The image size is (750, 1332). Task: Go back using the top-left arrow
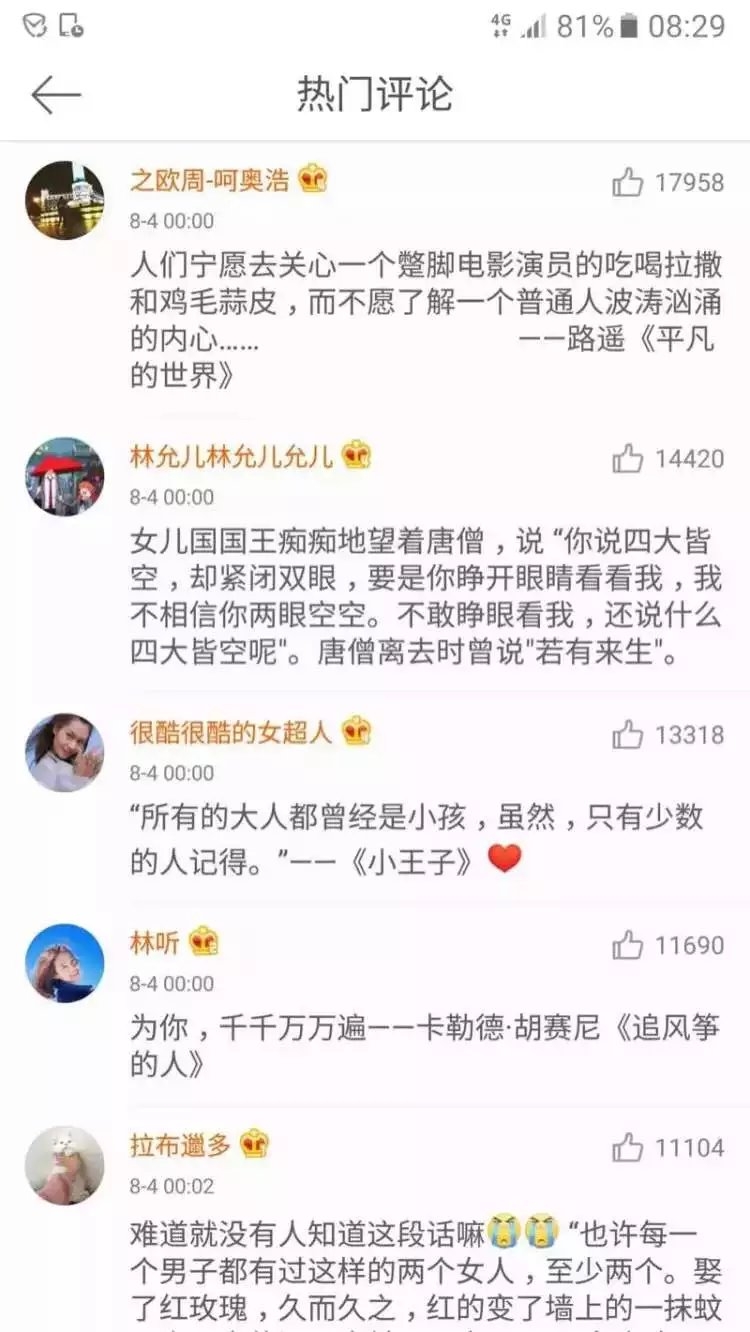pyautogui.click(x=56, y=95)
